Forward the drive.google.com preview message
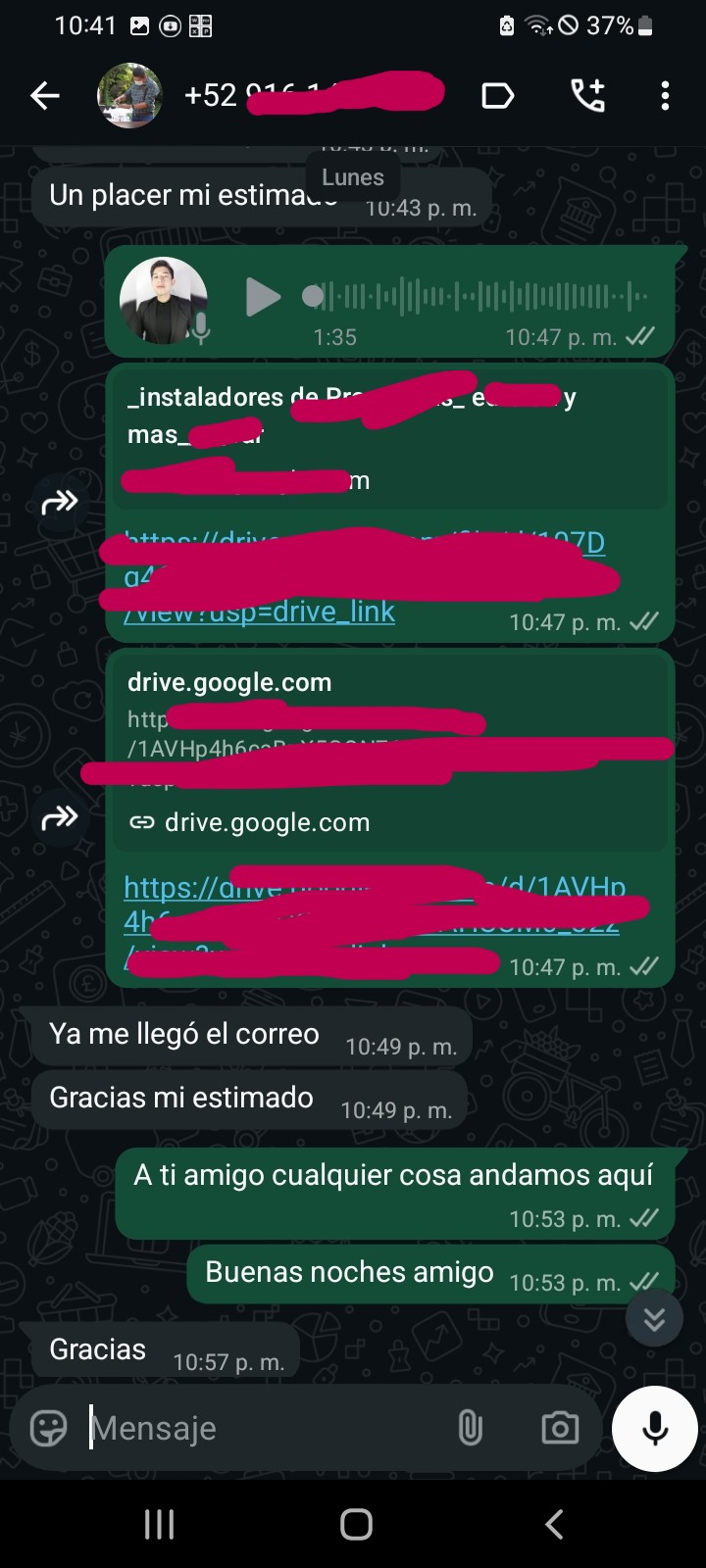Viewport: 706px width, 1568px height. 60,816
